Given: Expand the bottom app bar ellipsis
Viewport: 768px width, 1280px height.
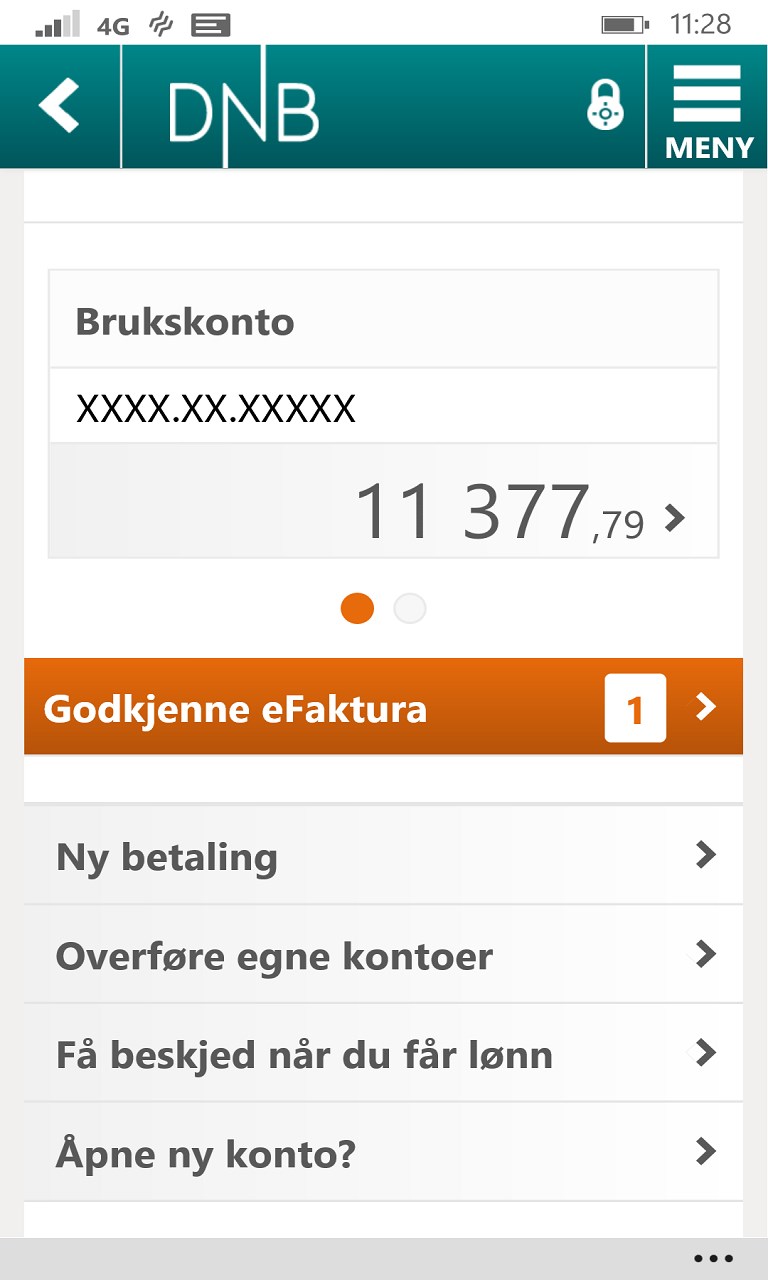Looking at the screenshot, I should point(713,1259).
